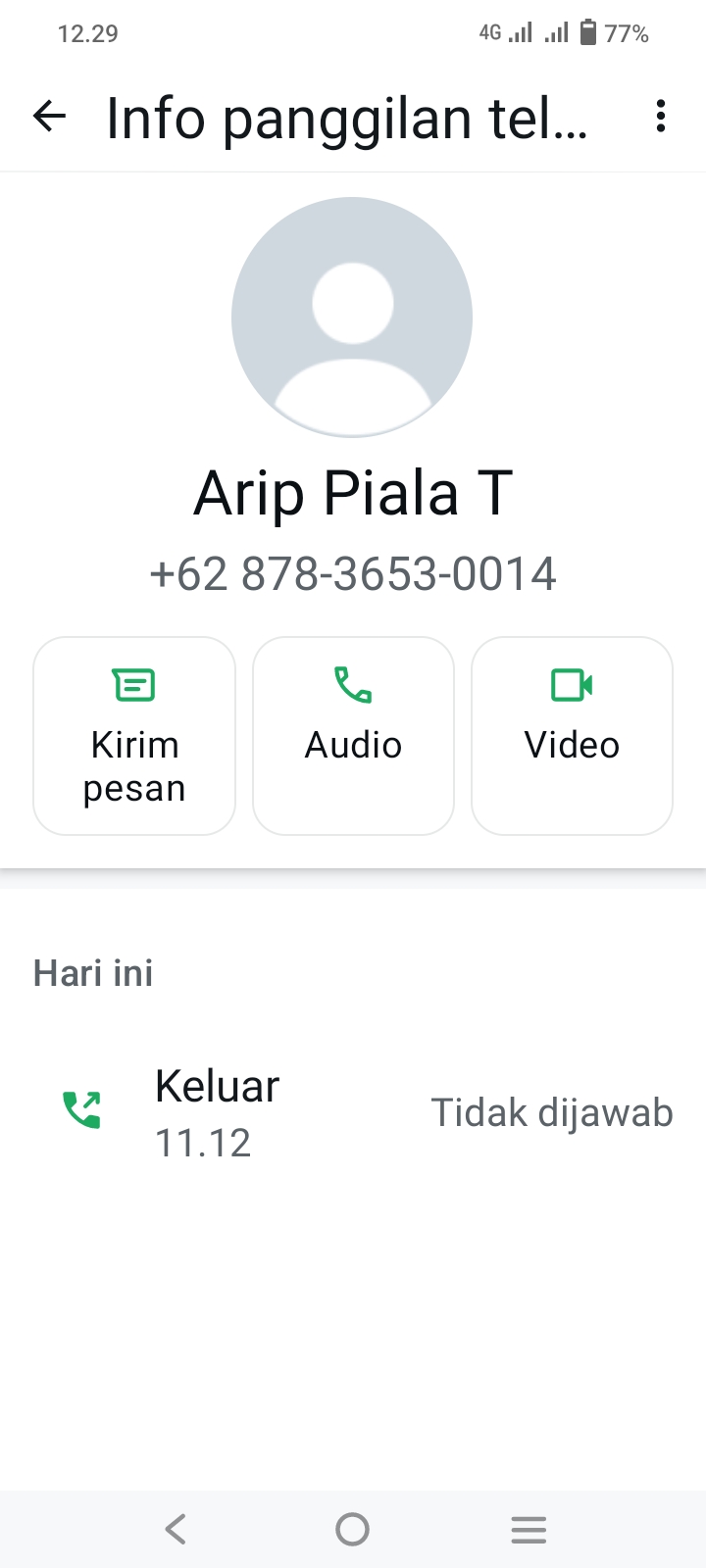Viewport: 706px width, 1568px height.
Task: Select the Keluar 11.12 call record
Action: pyautogui.click(x=217, y=1107)
